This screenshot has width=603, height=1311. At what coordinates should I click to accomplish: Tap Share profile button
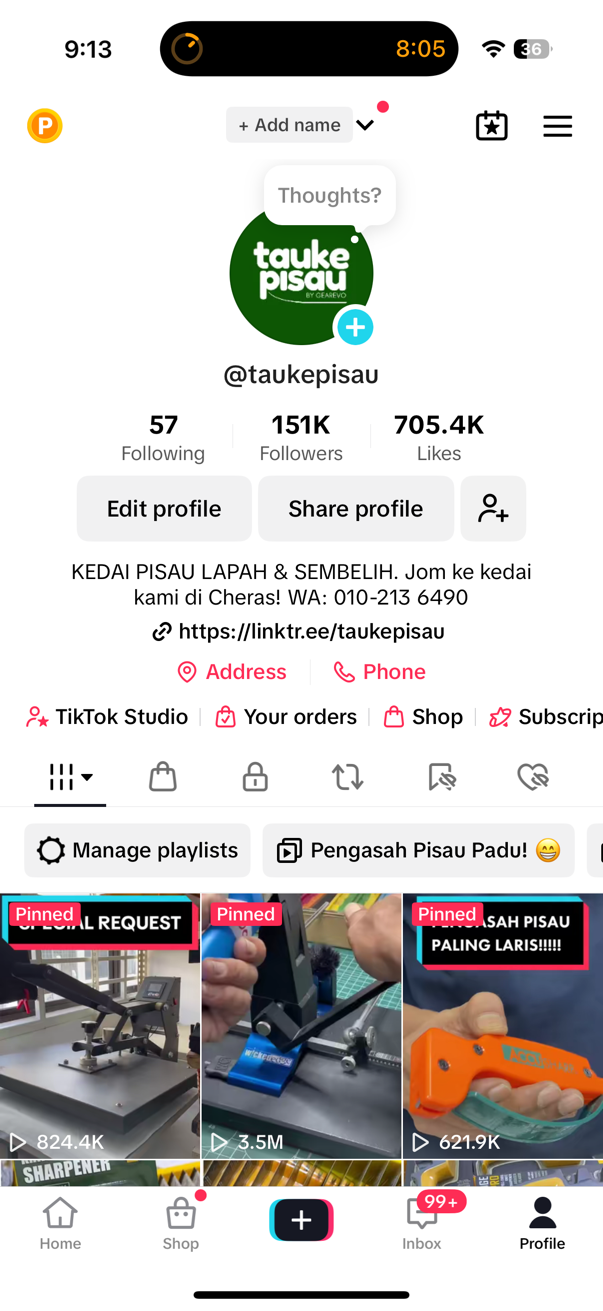(x=355, y=508)
